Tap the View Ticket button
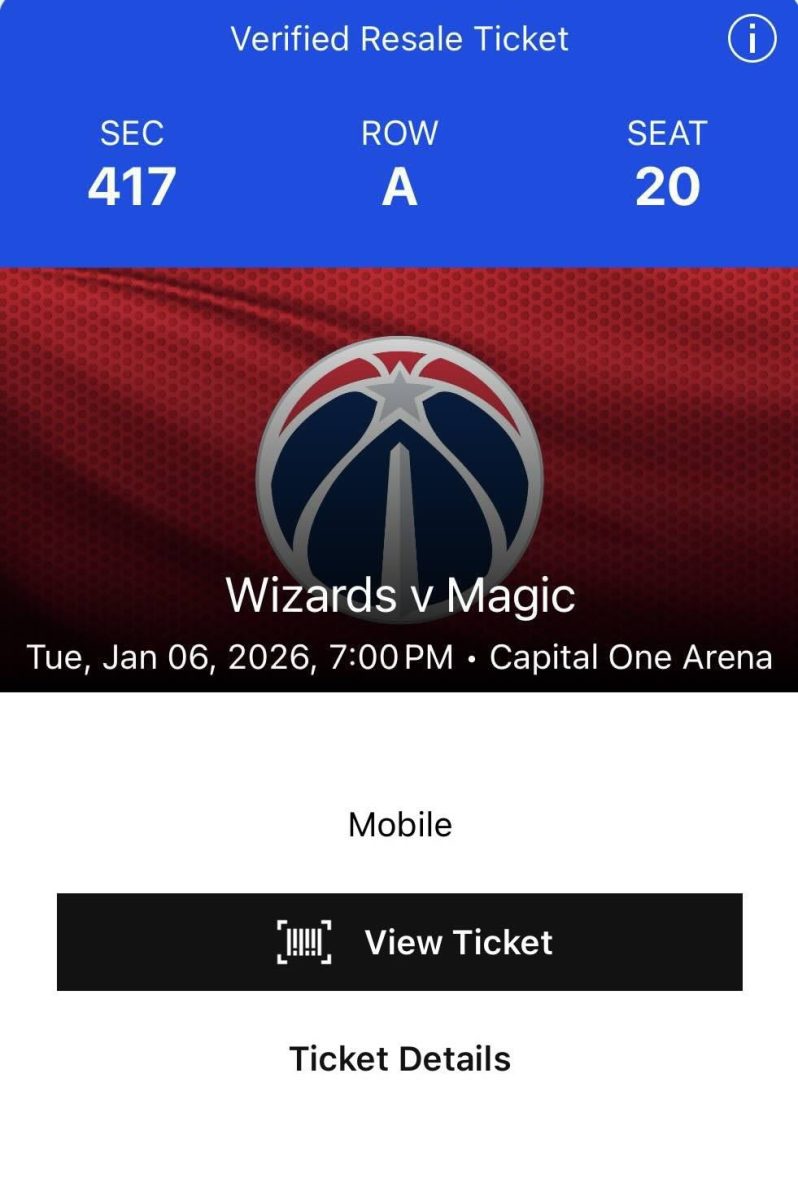The height and width of the screenshot is (1200, 798). click(399, 942)
